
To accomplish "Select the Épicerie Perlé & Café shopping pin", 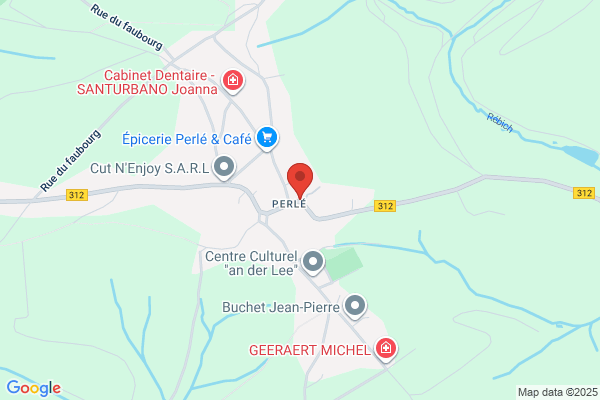I will coord(267,138).
